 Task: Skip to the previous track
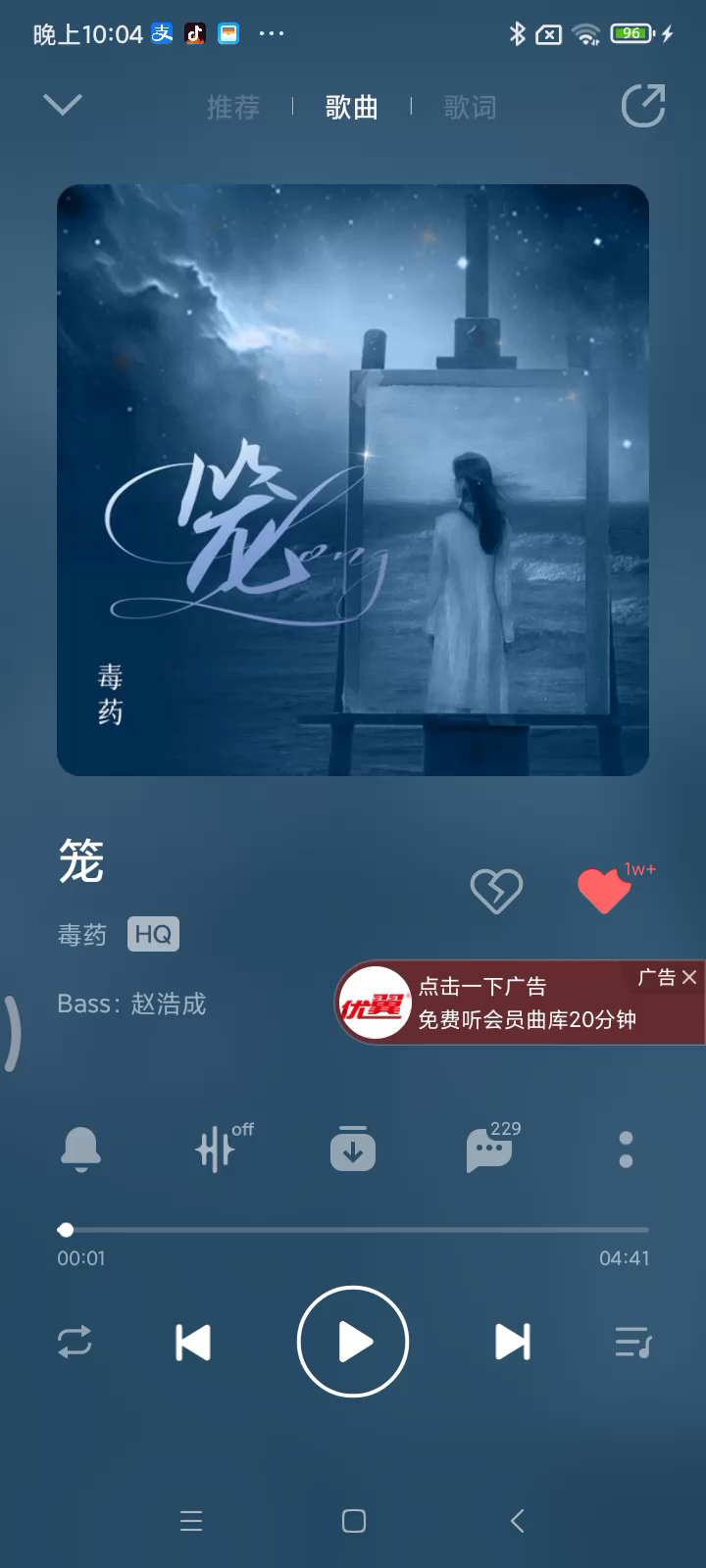193,1342
